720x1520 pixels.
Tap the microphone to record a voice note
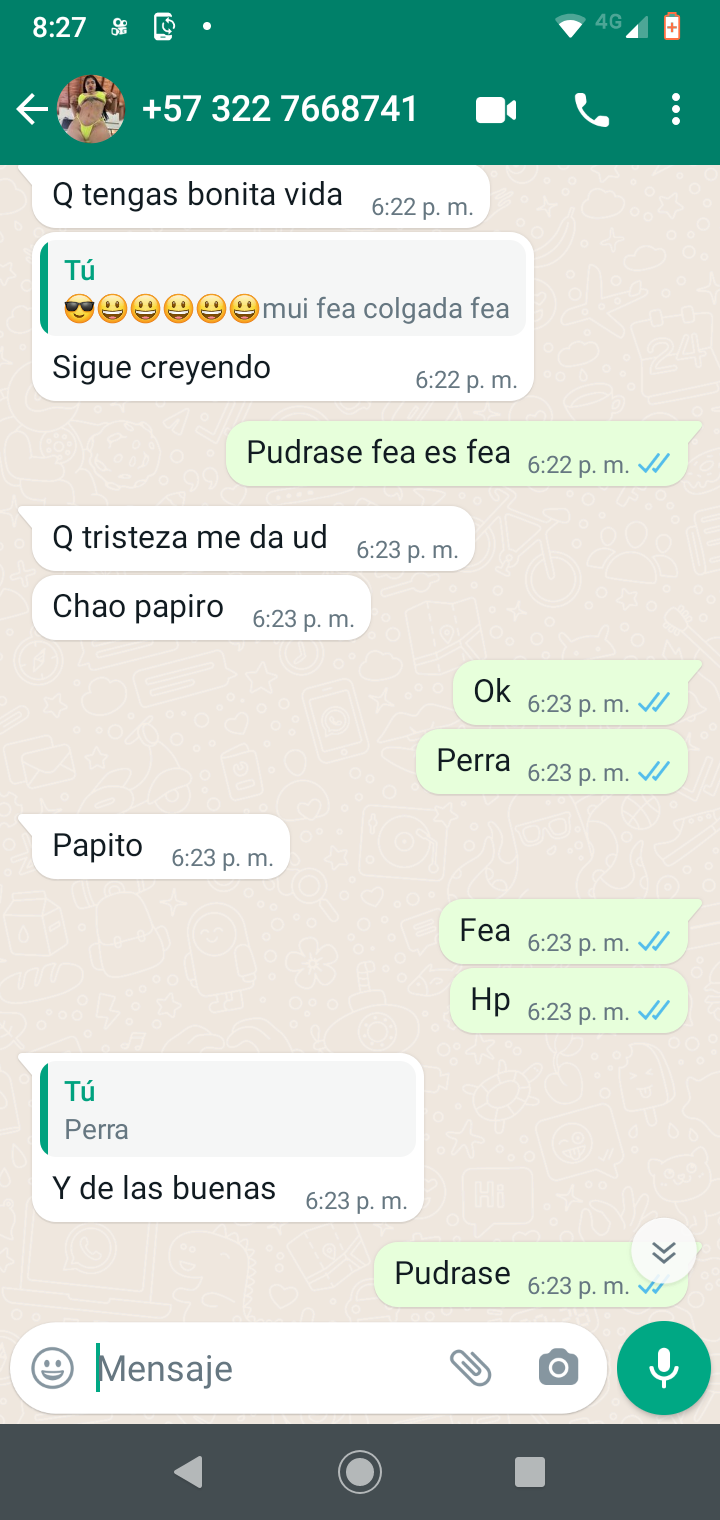tap(664, 1368)
